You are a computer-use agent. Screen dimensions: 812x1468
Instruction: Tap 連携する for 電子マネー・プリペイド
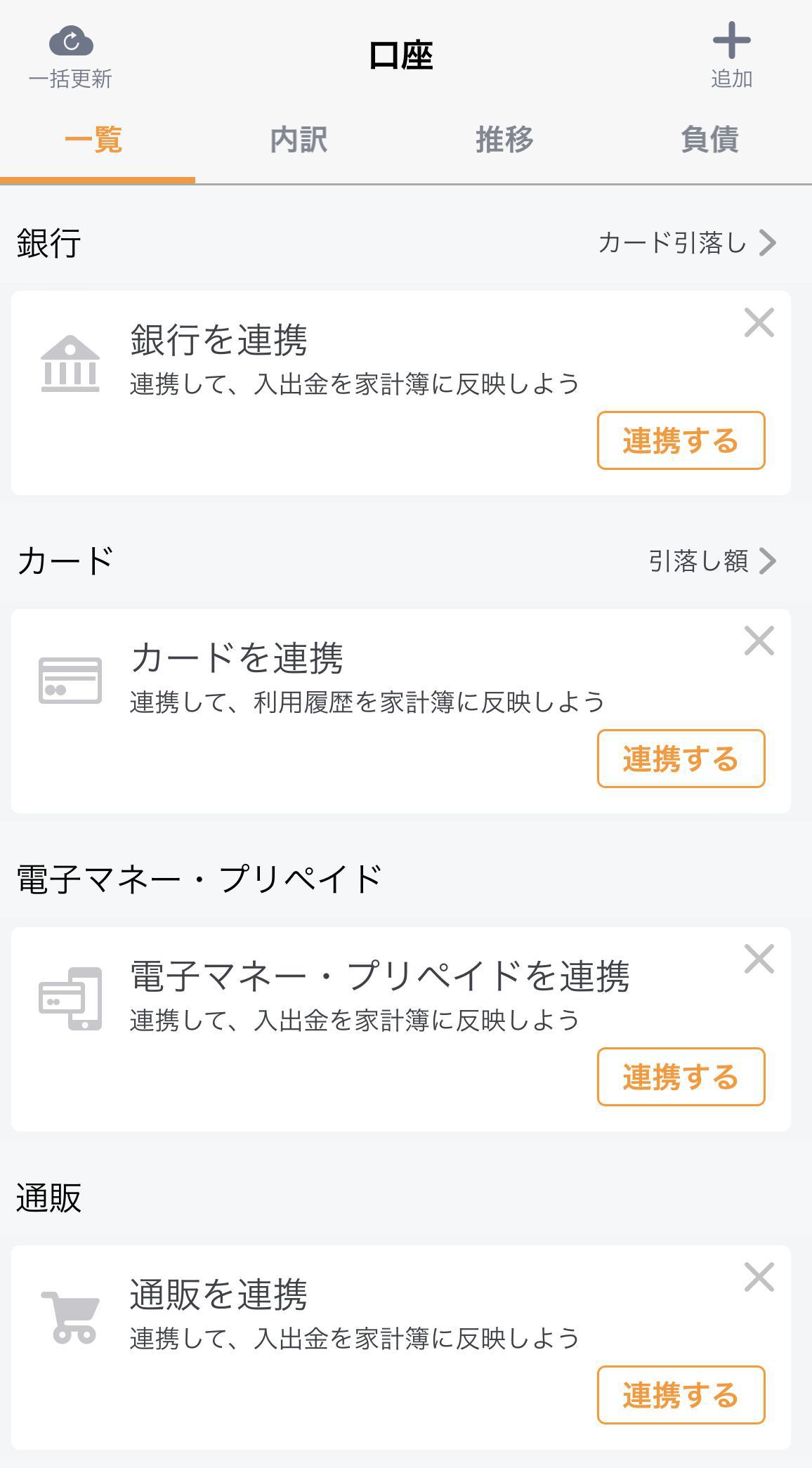click(x=681, y=1077)
